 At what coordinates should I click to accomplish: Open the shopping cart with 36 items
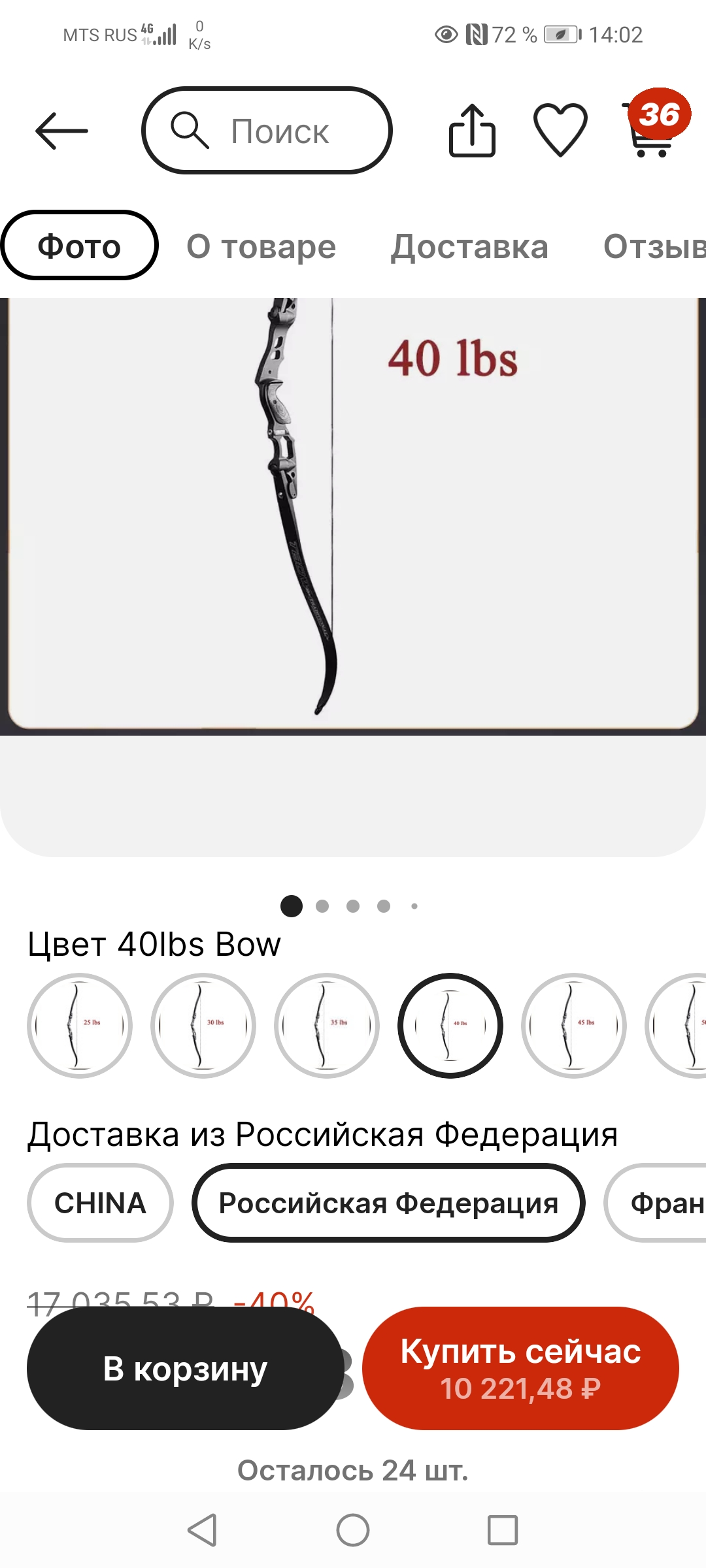point(654,125)
